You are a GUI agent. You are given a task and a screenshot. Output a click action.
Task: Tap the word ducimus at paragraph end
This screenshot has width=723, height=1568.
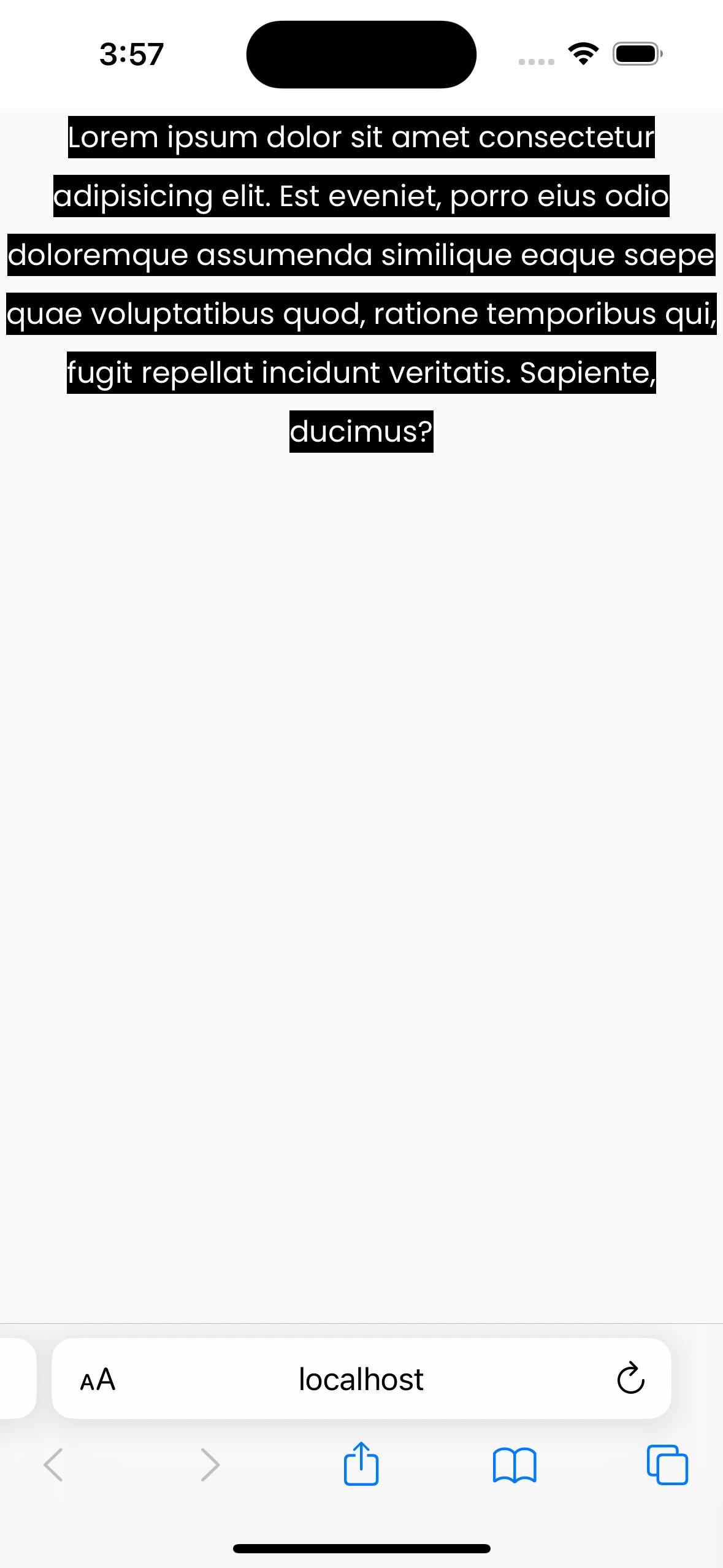click(x=361, y=431)
